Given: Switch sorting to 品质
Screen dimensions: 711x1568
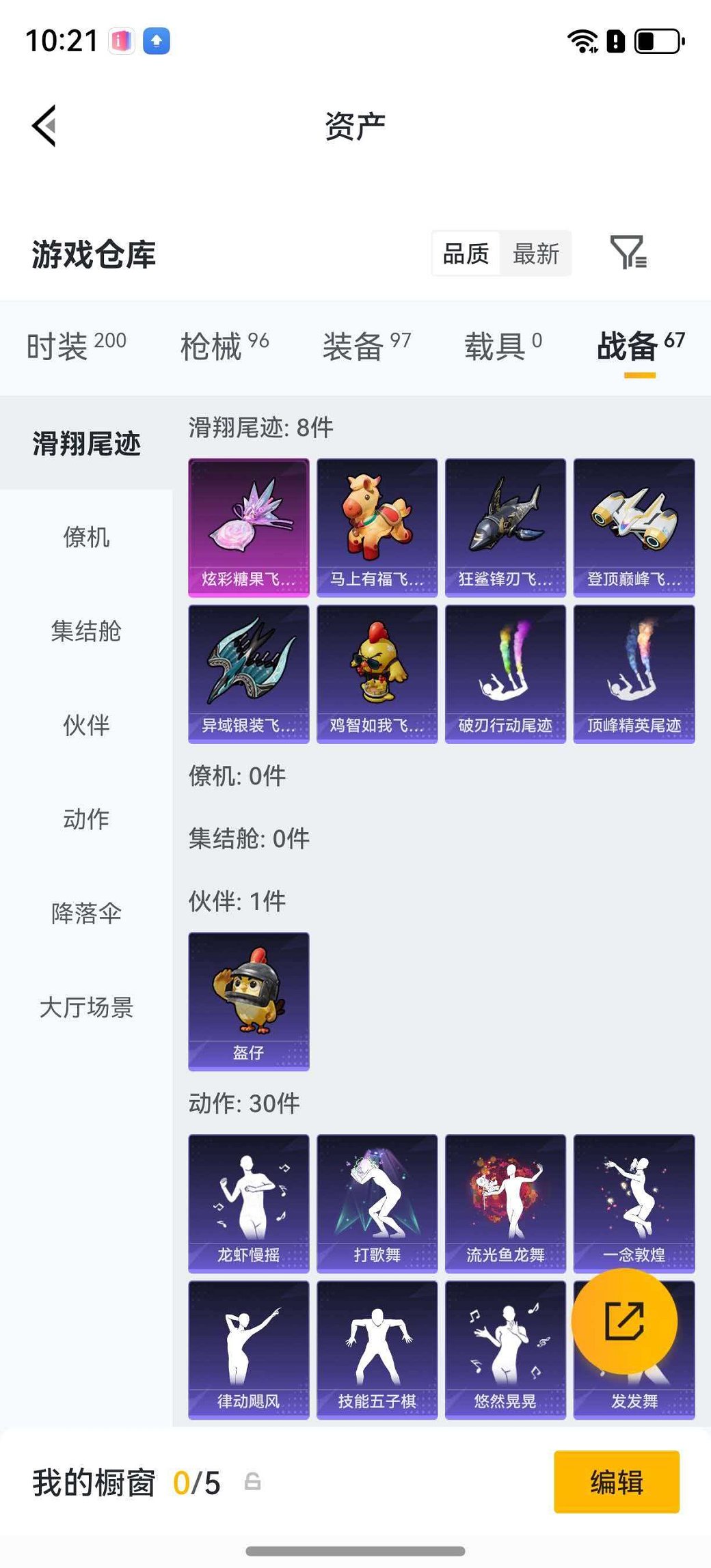Looking at the screenshot, I should [466, 252].
